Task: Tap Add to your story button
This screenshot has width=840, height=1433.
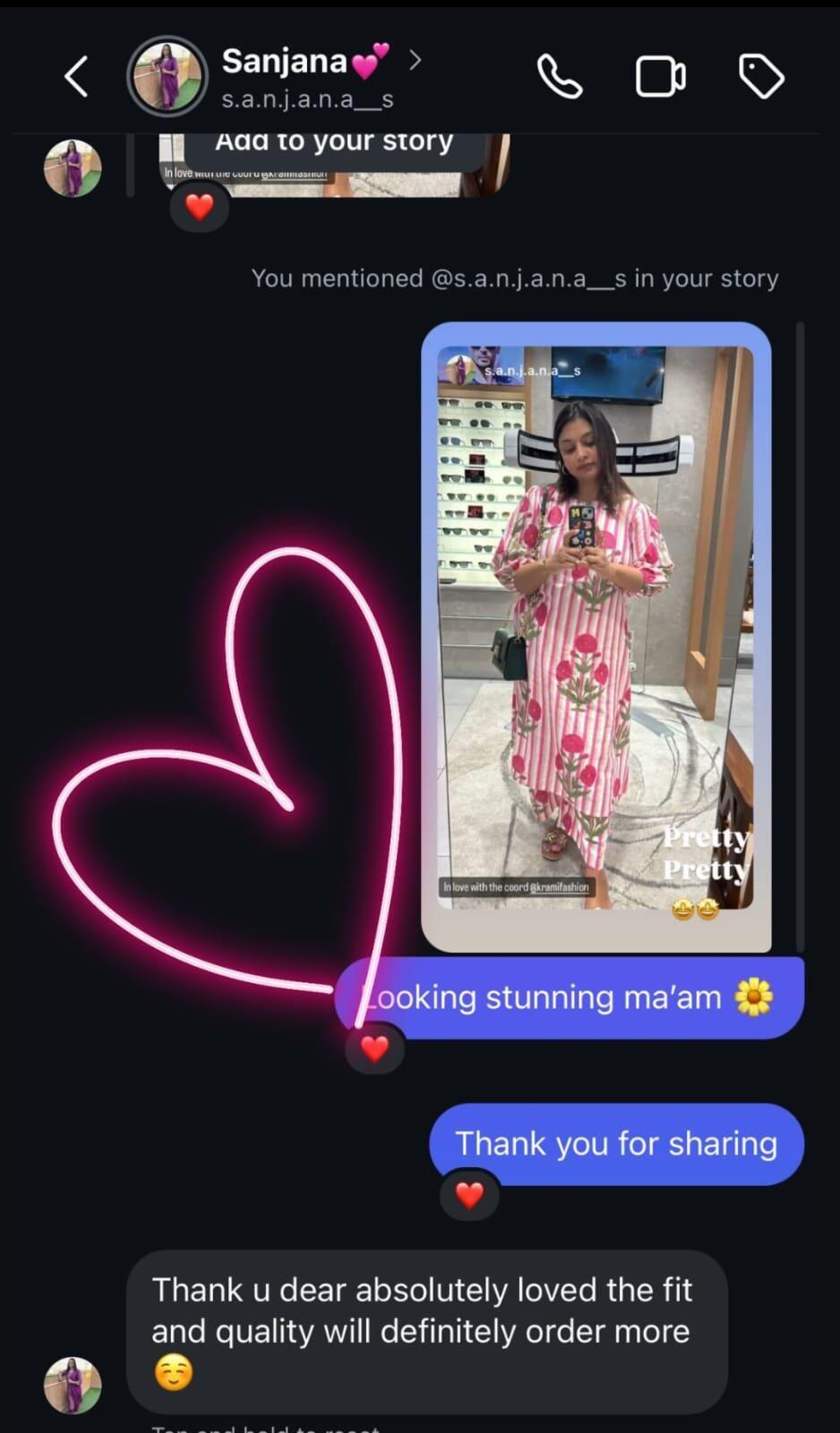Action: coord(334,142)
